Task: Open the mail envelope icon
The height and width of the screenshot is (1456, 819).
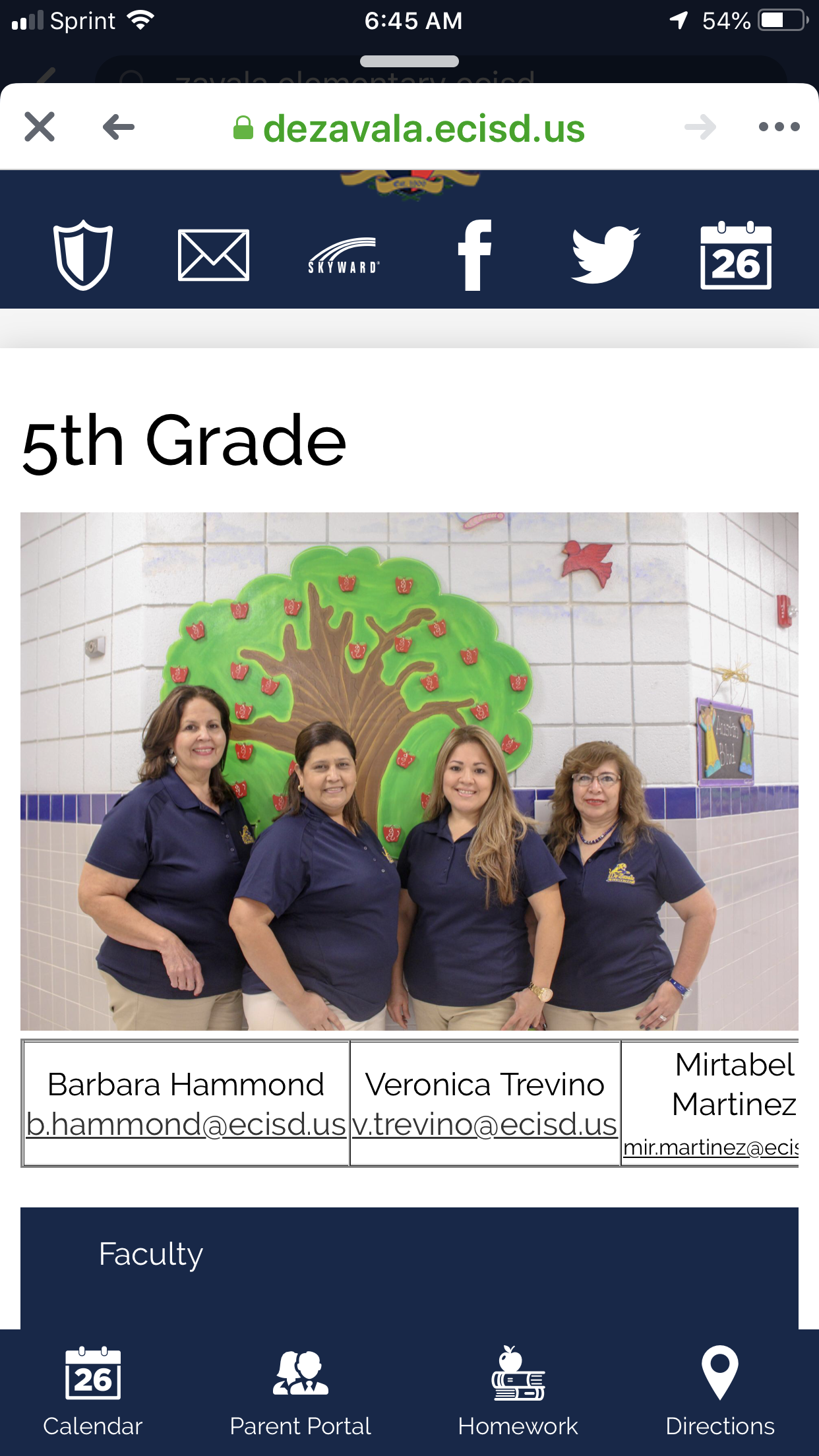Action: click(213, 255)
